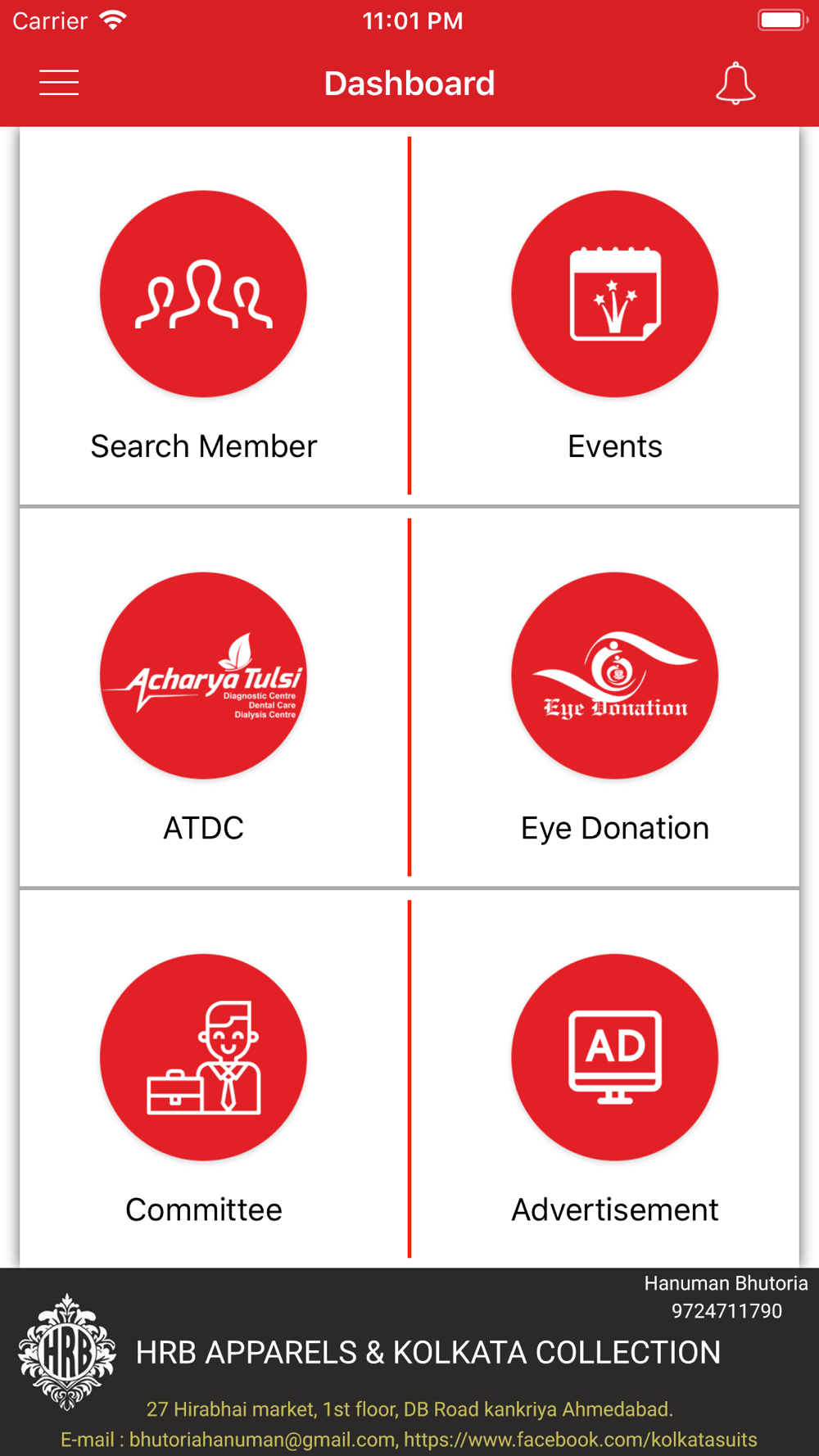The width and height of the screenshot is (819, 1456).
Task: View the Committee section
Action: [204, 1079]
